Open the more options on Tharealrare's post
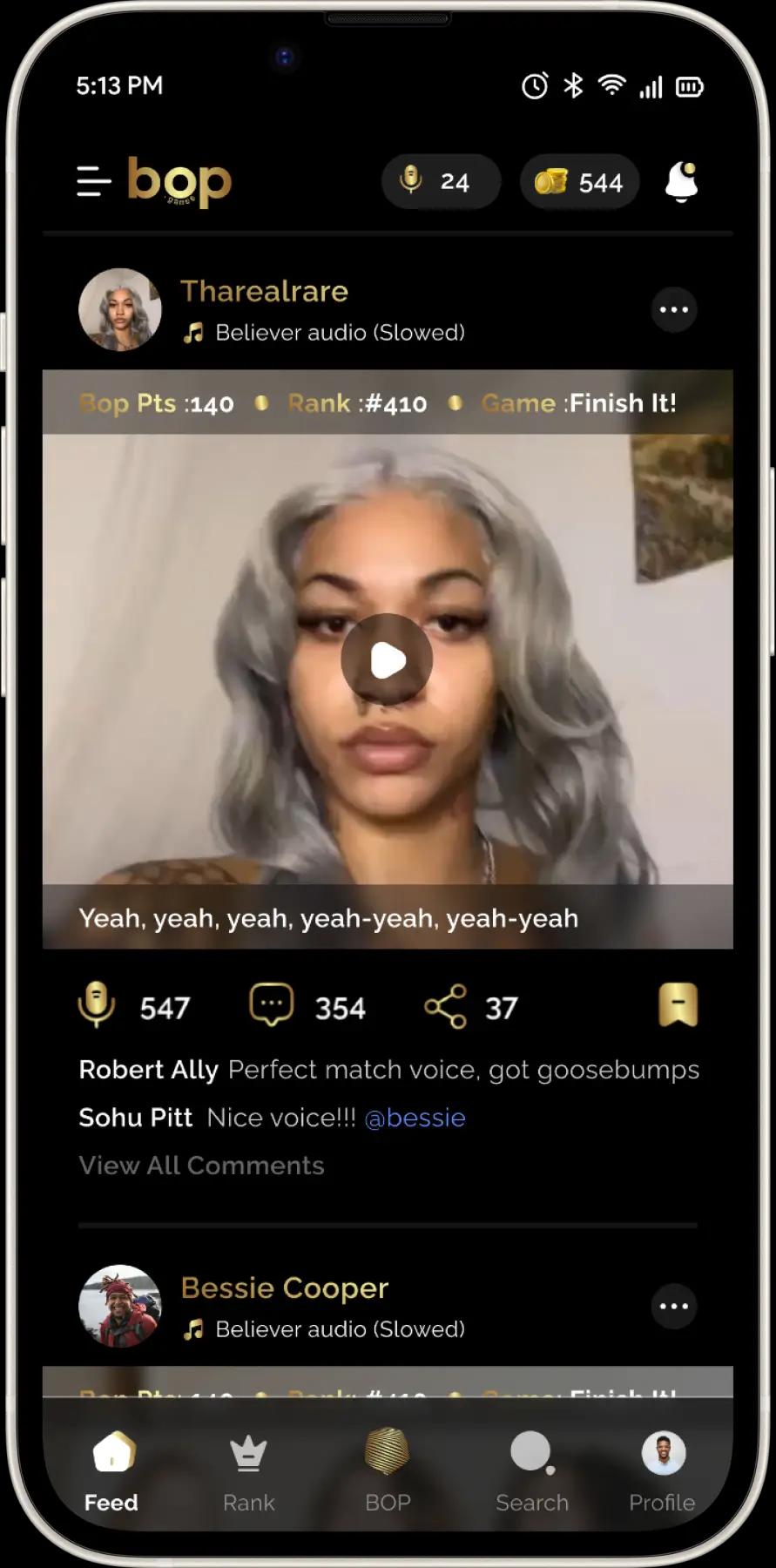The height and width of the screenshot is (1568, 776). coord(674,310)
